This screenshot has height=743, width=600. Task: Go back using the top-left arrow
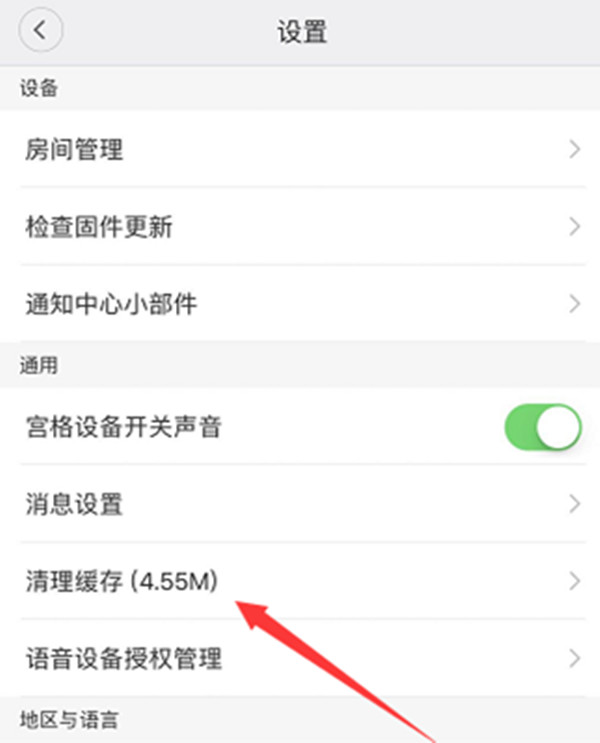40,31
